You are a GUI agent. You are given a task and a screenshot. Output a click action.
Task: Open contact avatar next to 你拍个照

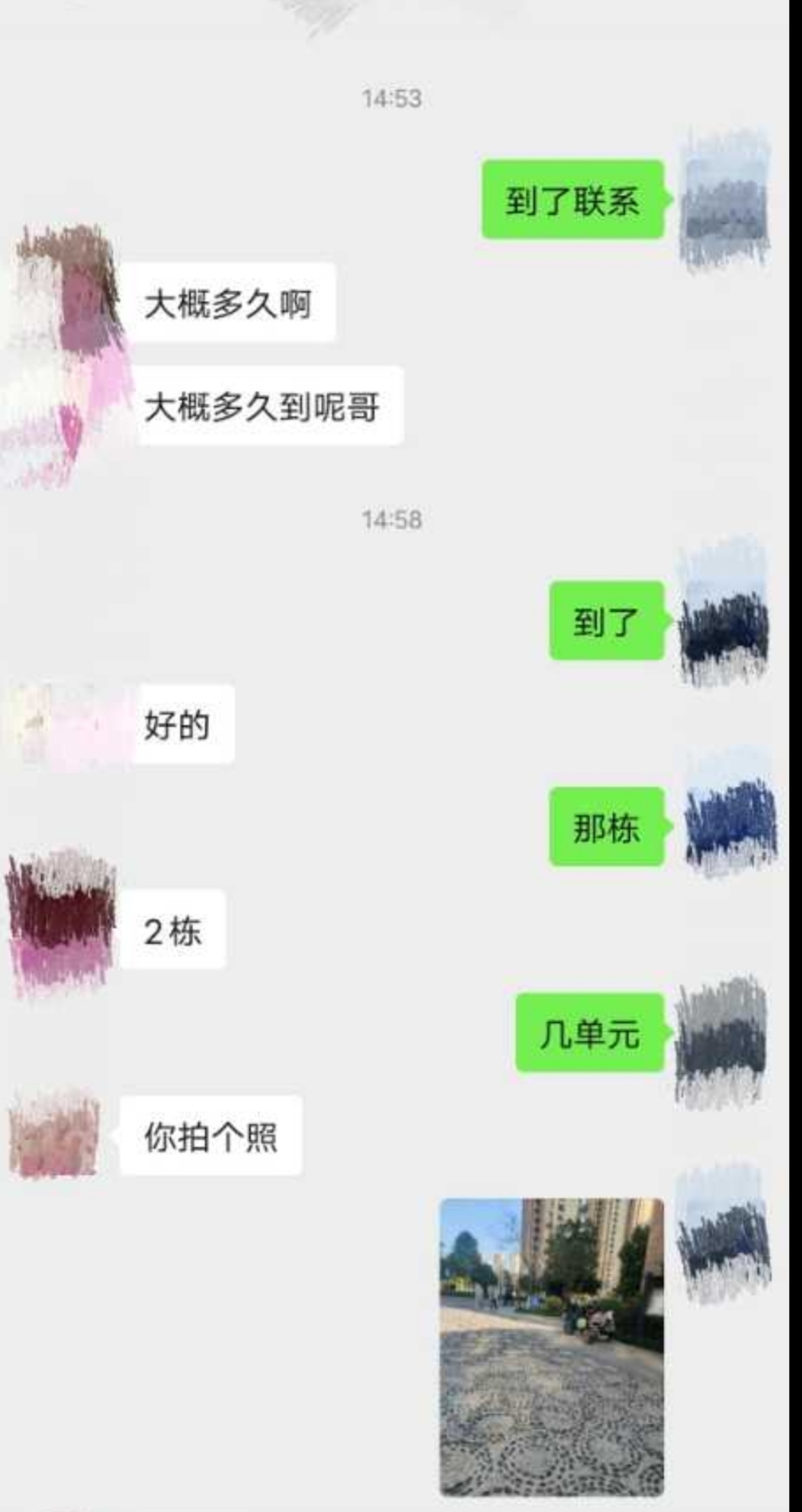coord(54,1135)
